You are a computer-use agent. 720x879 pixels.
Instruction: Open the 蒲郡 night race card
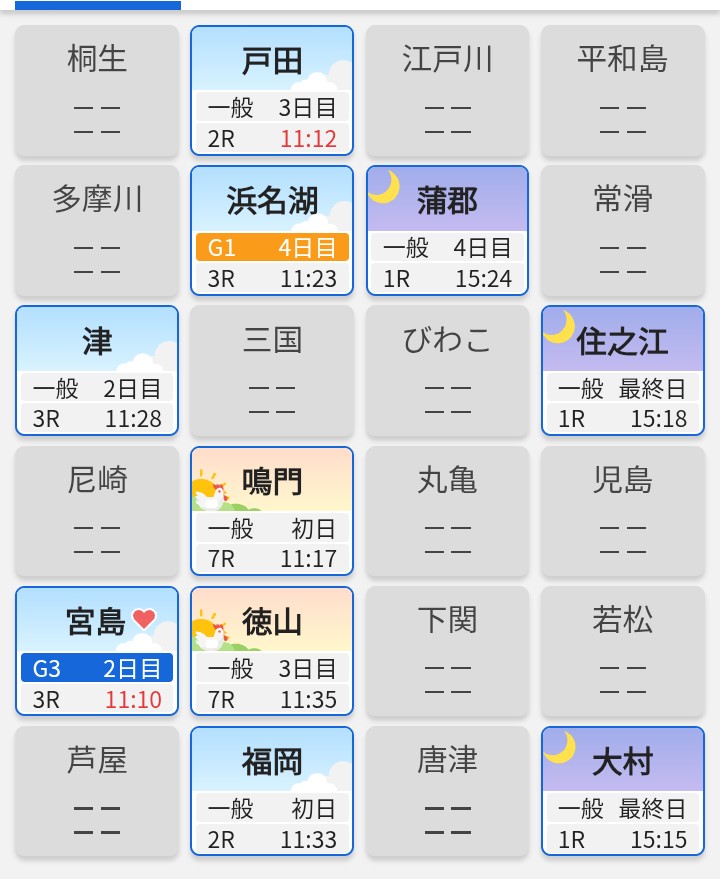pyautogui.click(x=447, y=231)
